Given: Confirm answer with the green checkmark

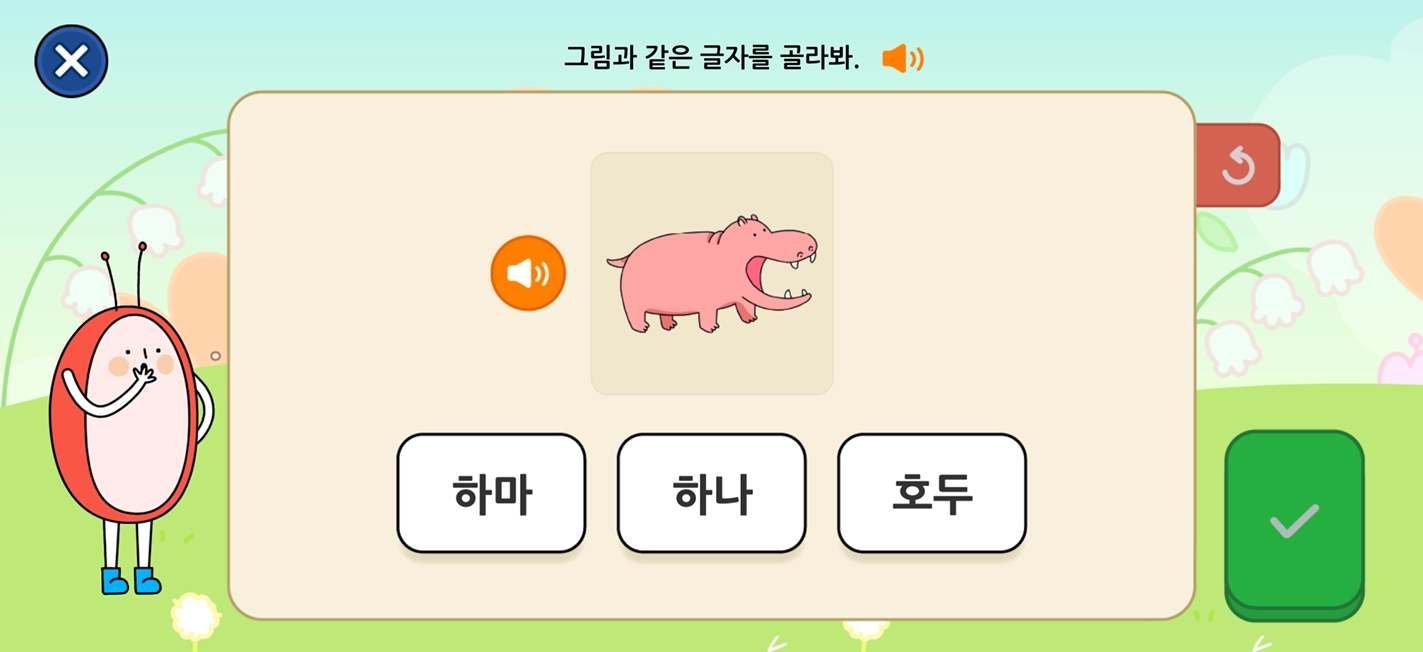Looking at the screenshot, I should click(x=1294, y=521).
